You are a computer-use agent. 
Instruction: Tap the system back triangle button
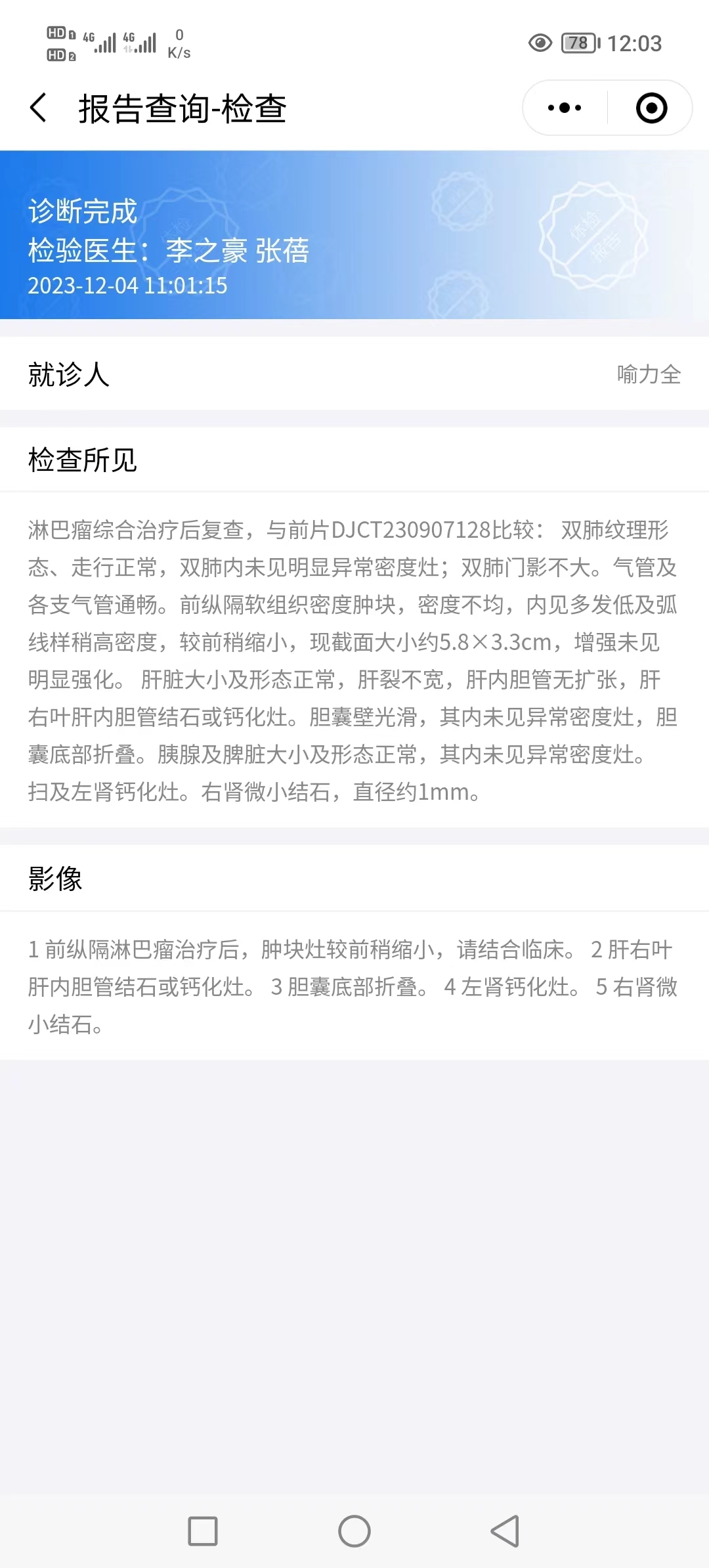(x=505, y=1531)
